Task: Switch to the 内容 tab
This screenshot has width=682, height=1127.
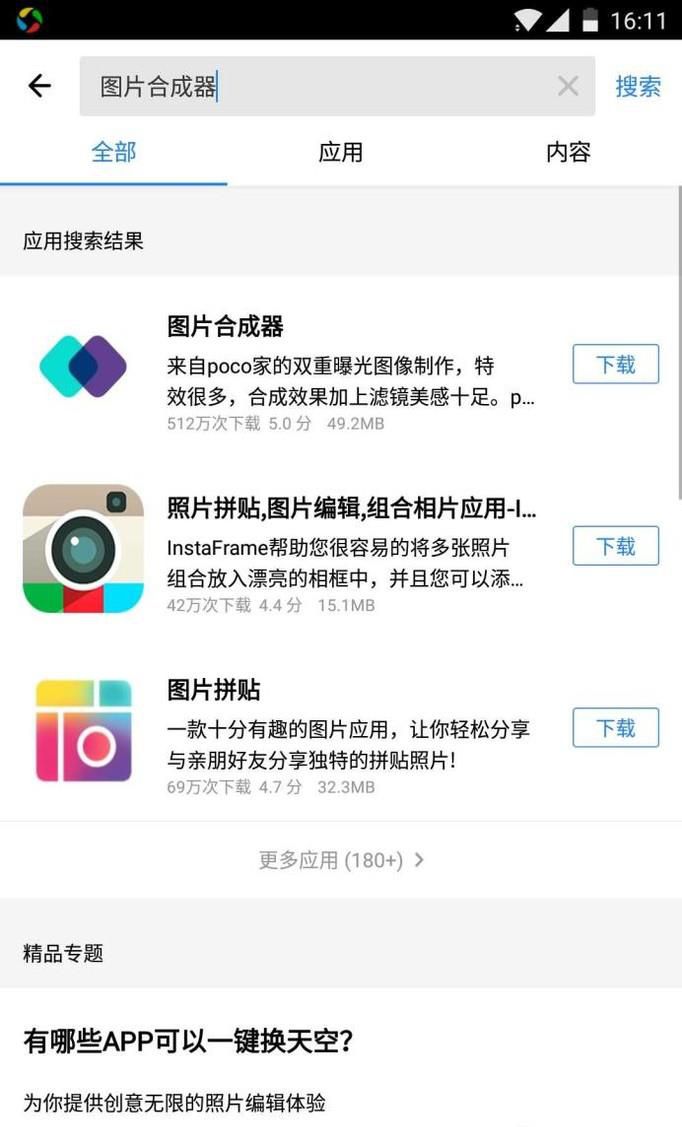Action: (x=568, y=152)
